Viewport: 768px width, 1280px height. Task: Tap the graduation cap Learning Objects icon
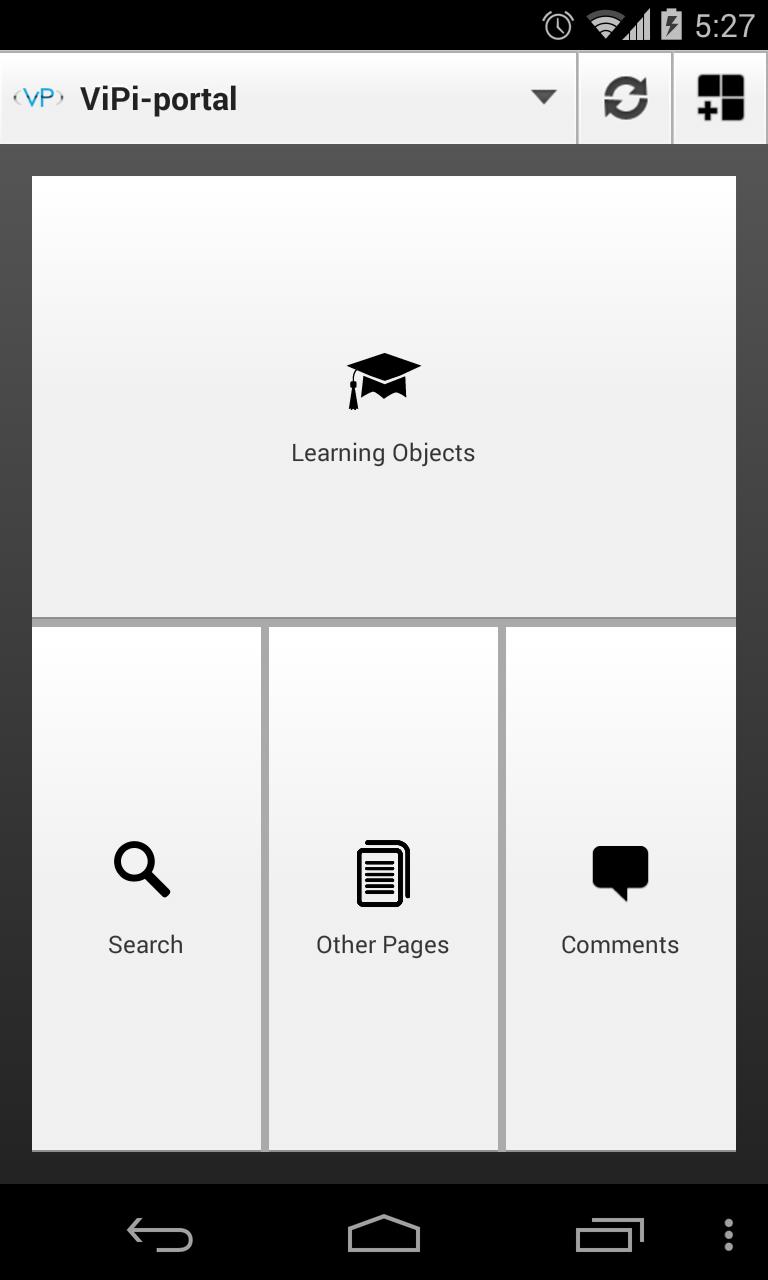click(383, 378)
